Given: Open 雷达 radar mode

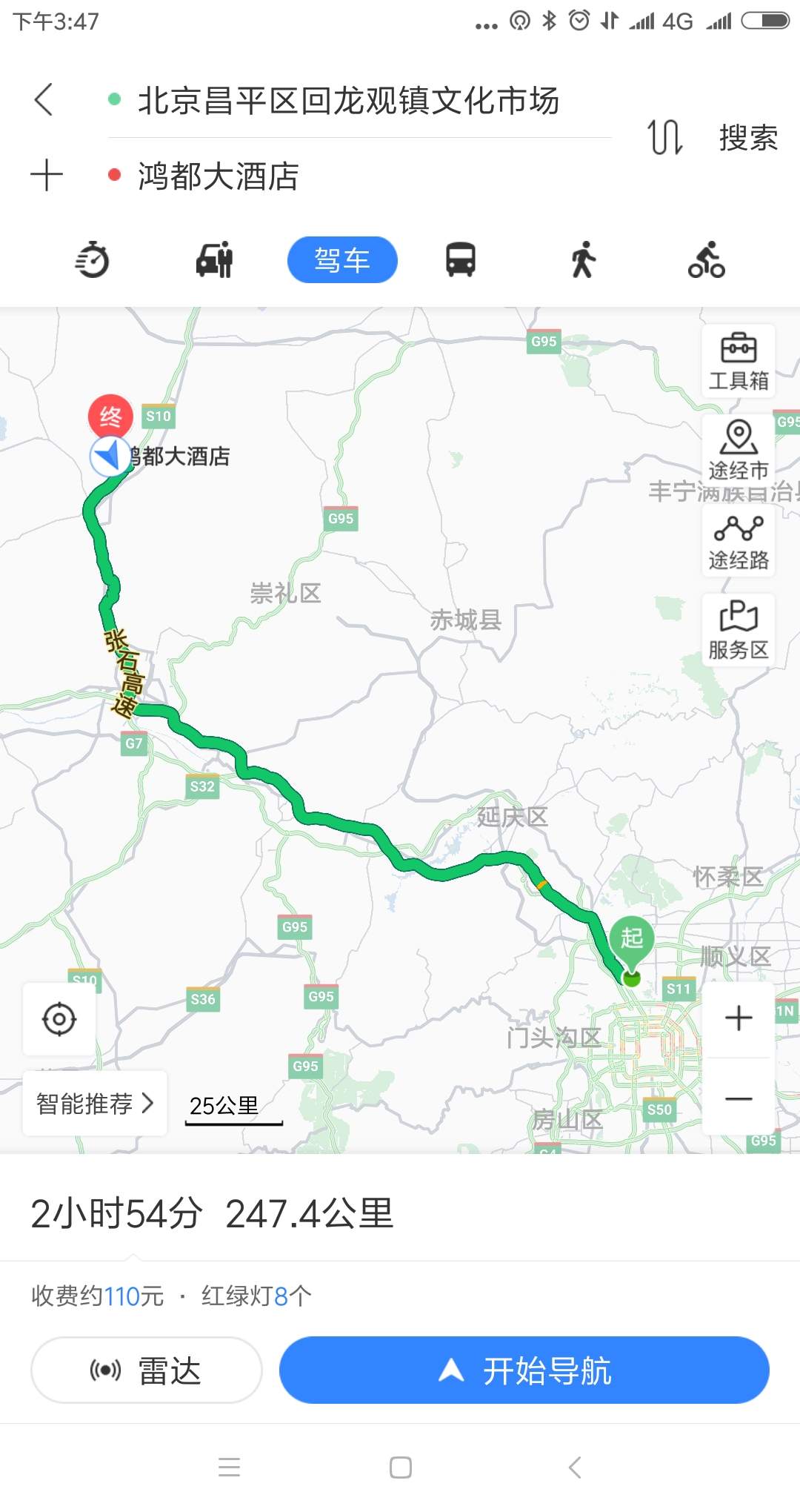Looking at the screenshot, I should [147, 1370].
